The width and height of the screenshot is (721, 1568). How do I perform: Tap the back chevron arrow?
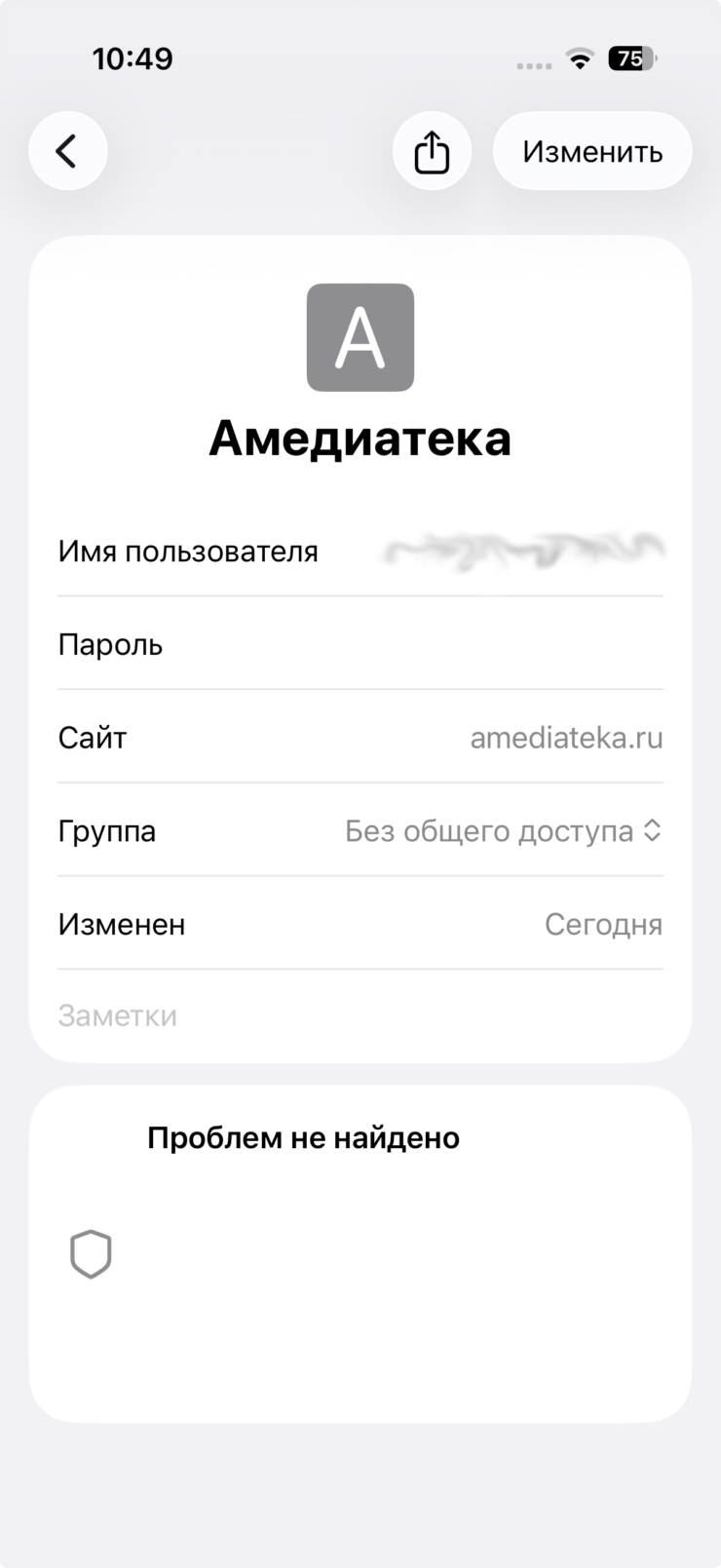click(67, 151)
